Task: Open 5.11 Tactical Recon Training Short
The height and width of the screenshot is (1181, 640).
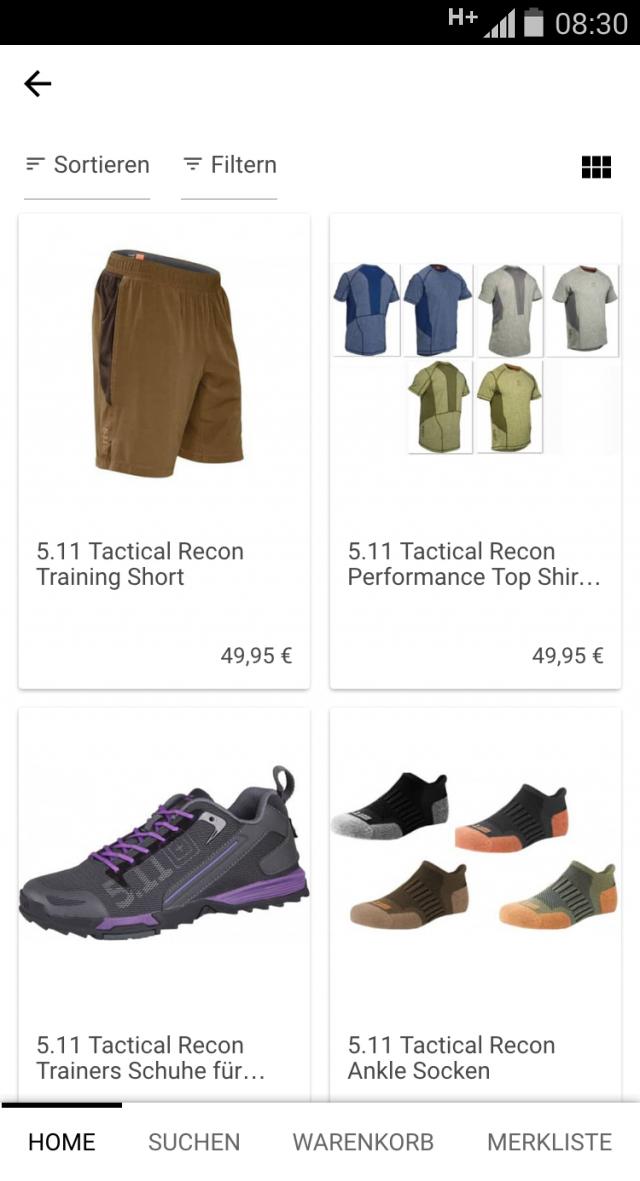Action: 164,450
